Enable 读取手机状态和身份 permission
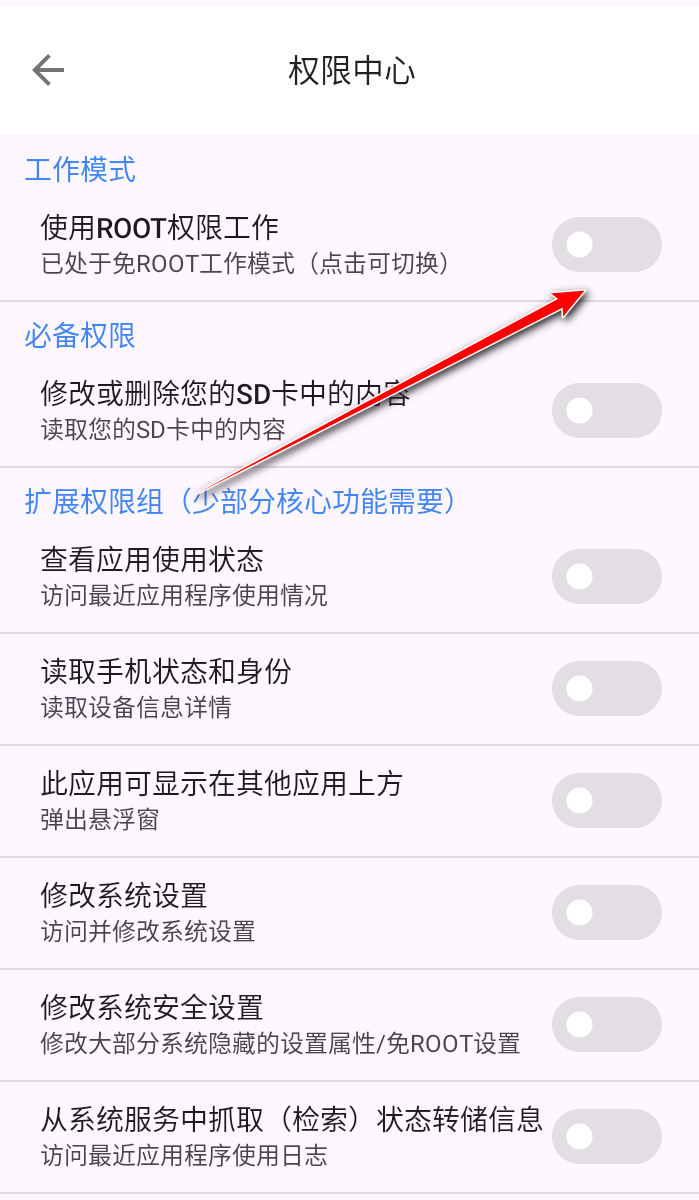699x1200 pixels. tap(606, 688)
